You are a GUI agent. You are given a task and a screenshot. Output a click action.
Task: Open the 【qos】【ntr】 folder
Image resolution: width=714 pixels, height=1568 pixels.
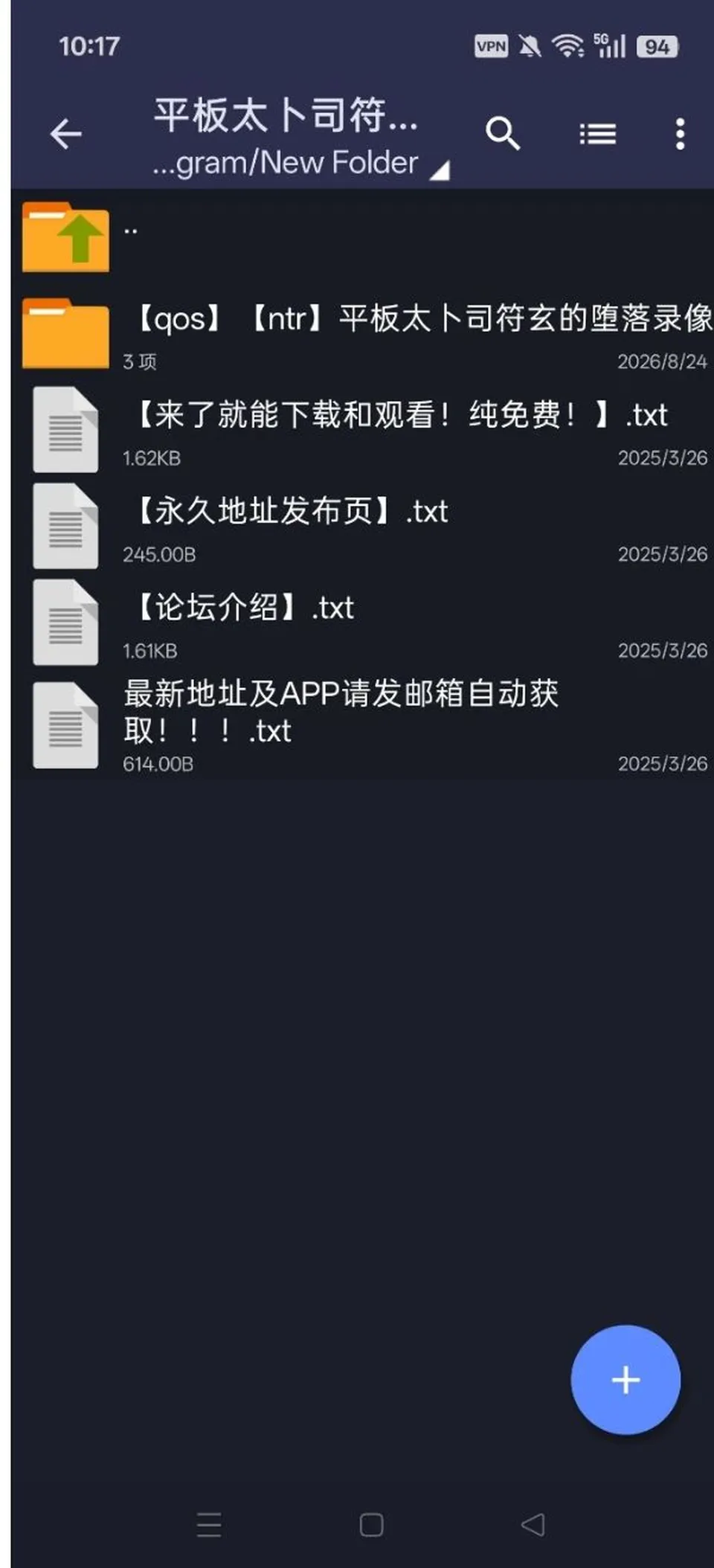(362, 333)
